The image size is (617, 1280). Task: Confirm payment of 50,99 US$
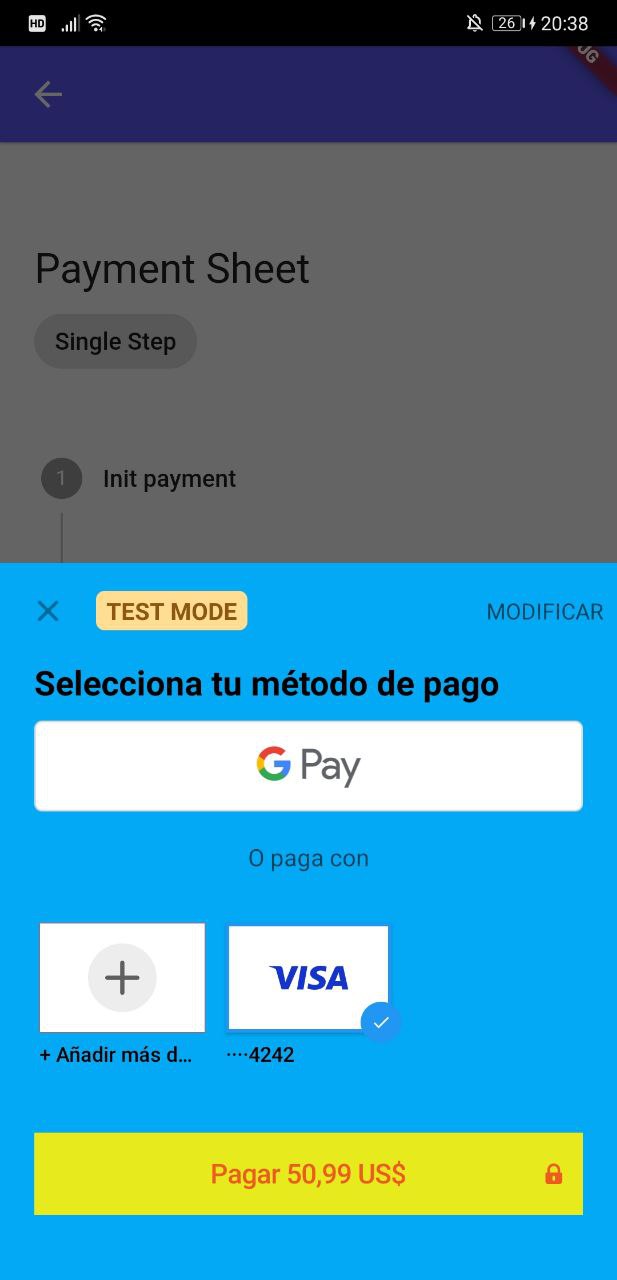pos(308,1174)
